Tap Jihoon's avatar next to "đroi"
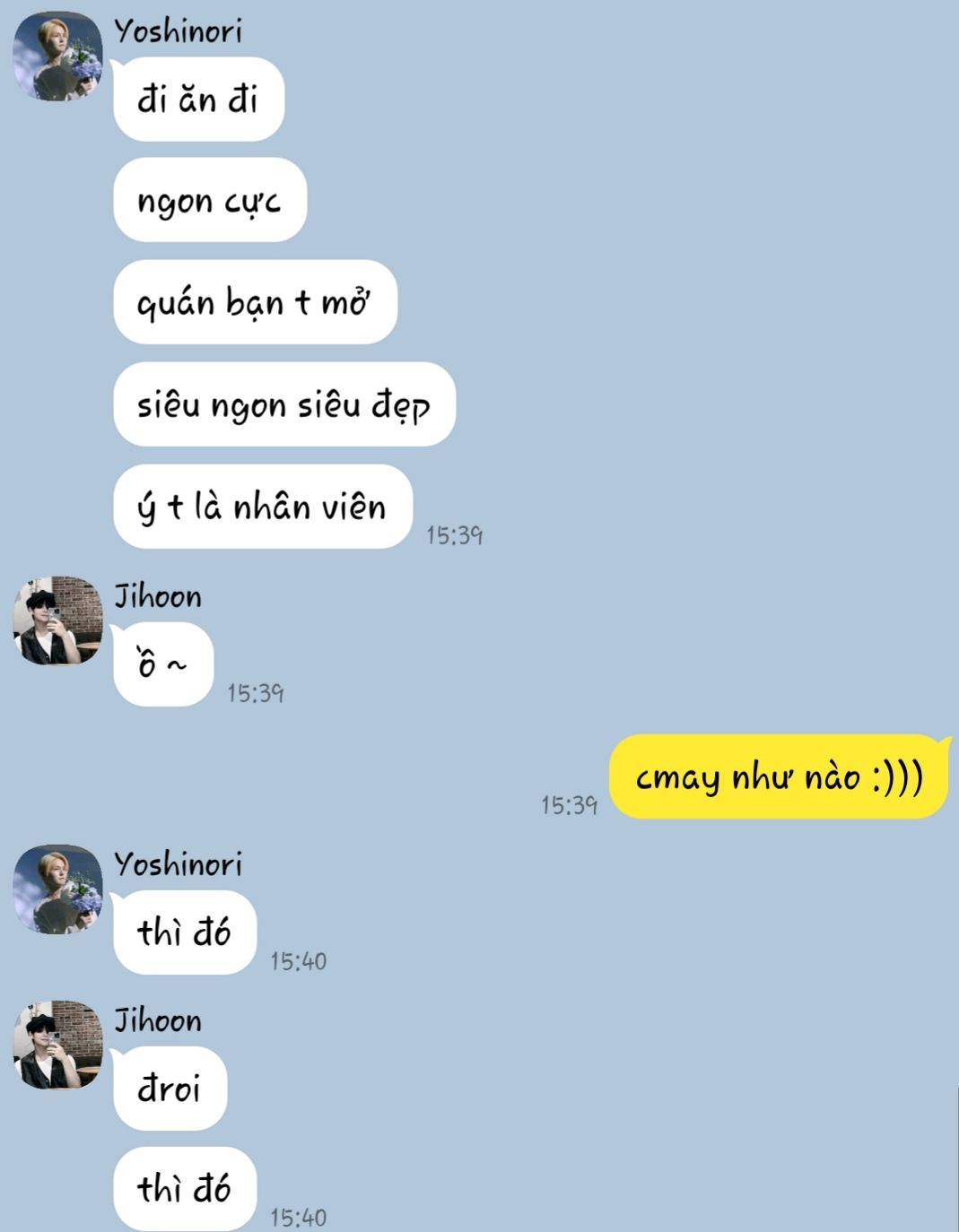This screenshot has height=1232, width=959. 57,1045
